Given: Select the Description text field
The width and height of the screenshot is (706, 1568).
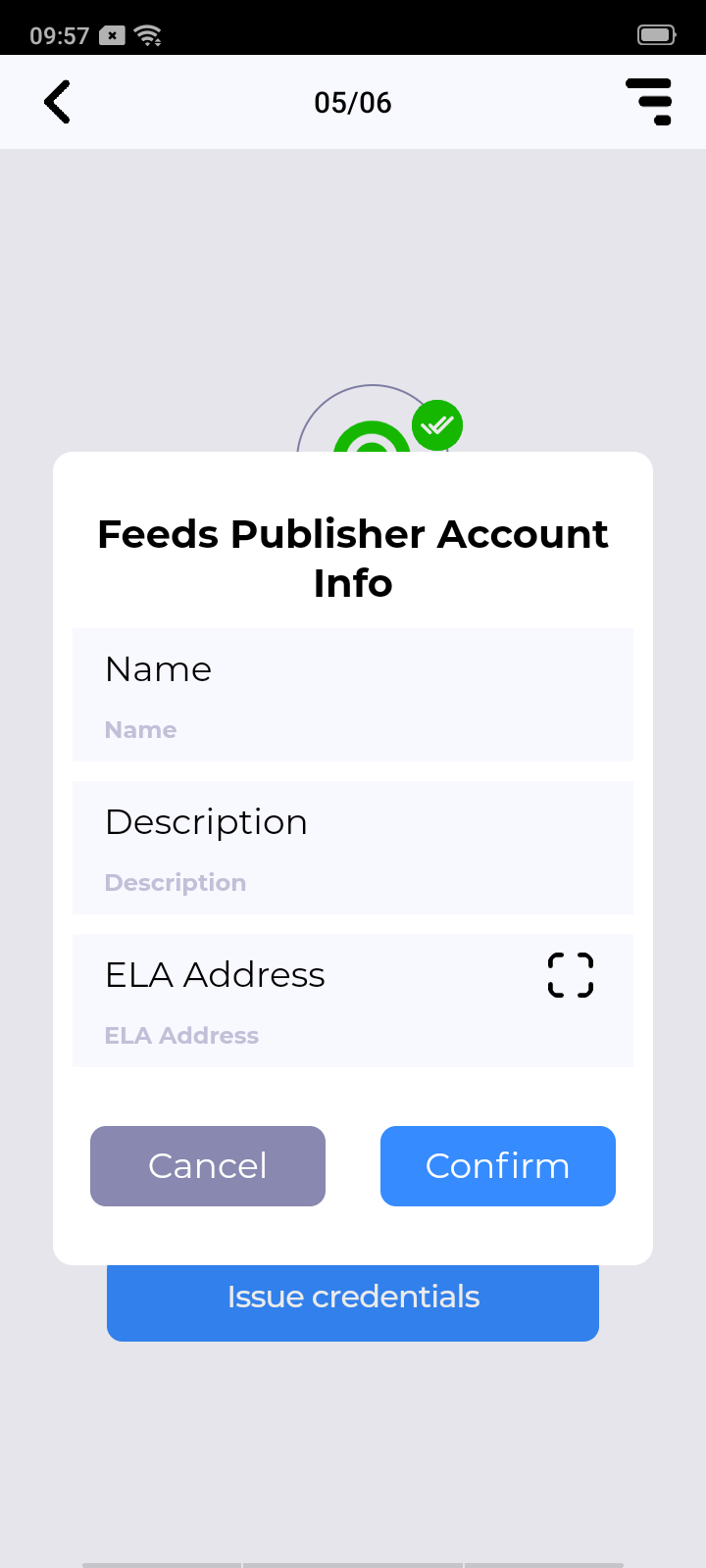Looking at the screenshot, I should point(353,882).
